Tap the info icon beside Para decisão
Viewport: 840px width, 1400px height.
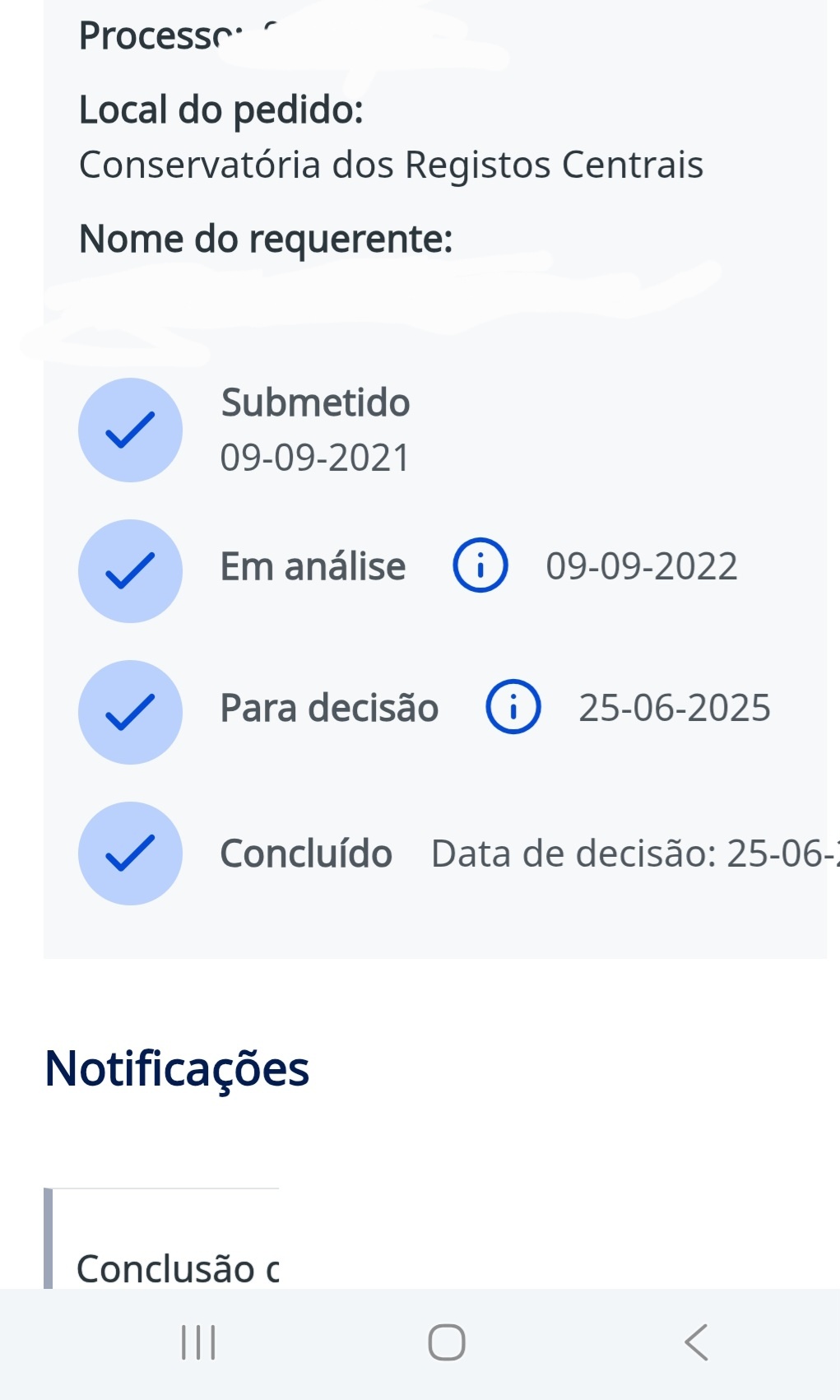coord(513,707)
